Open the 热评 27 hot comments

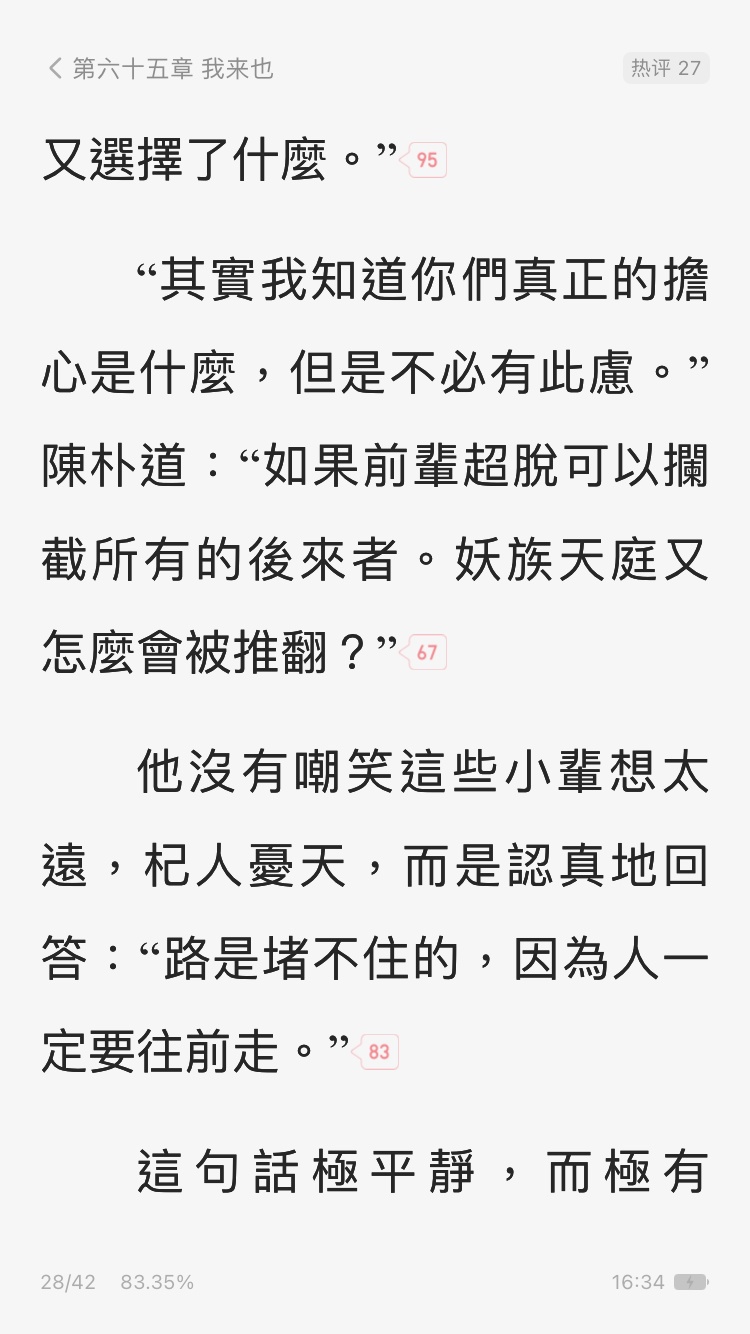pos(665,68)
